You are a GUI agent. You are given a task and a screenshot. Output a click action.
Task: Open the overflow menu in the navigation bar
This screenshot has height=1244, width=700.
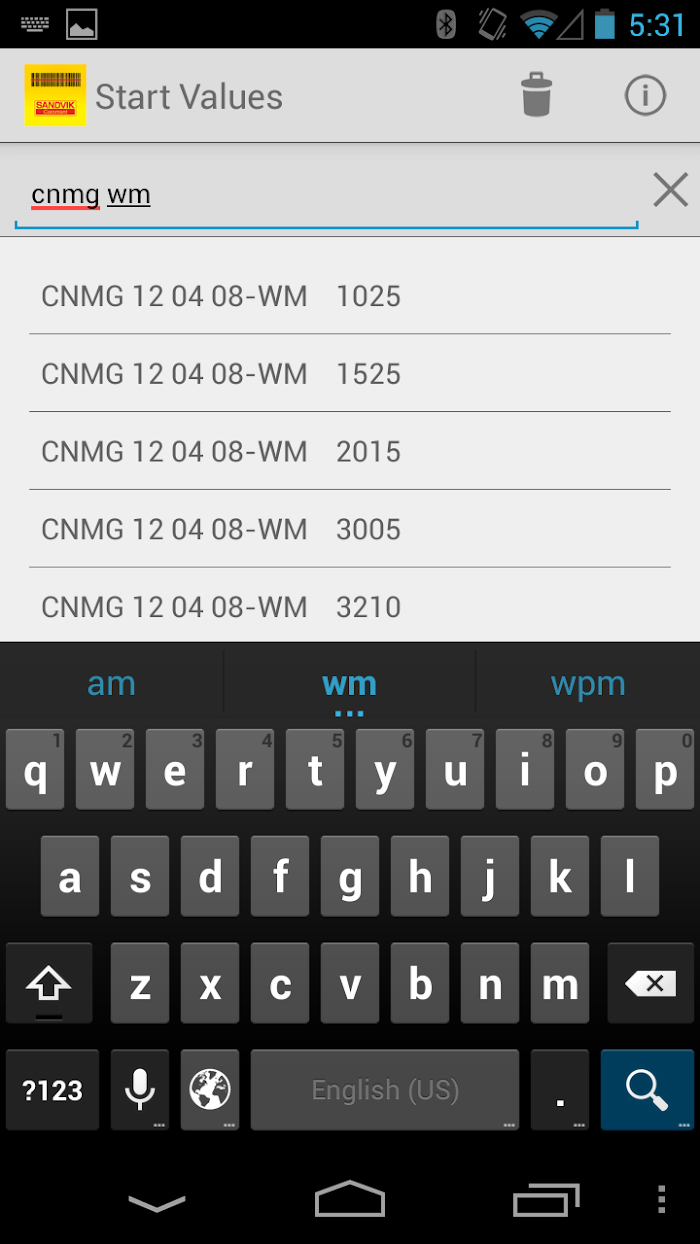pos(661,1199)
